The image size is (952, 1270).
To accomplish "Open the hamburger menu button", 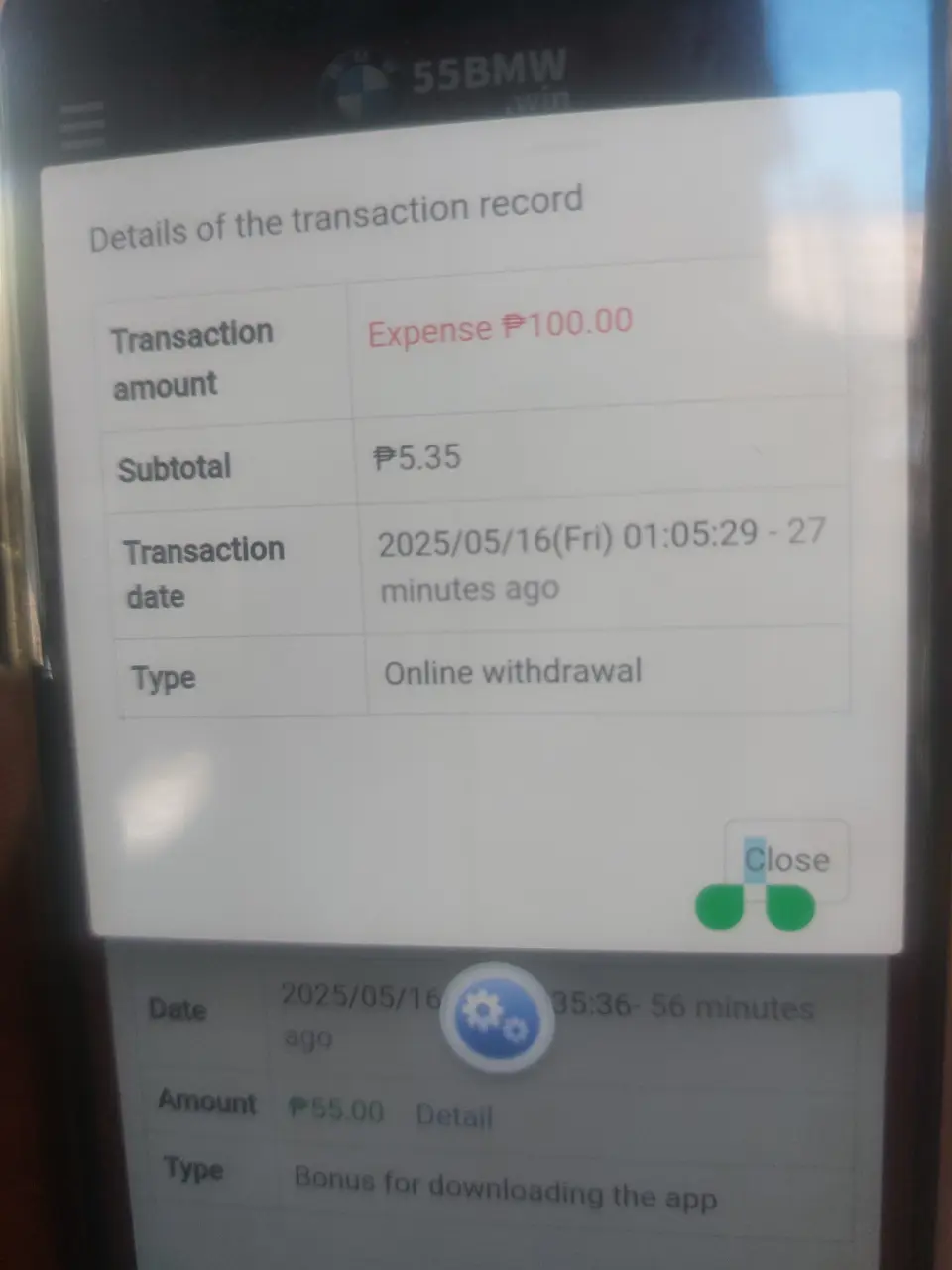I will pyautogui.click(x=82, y=125).
